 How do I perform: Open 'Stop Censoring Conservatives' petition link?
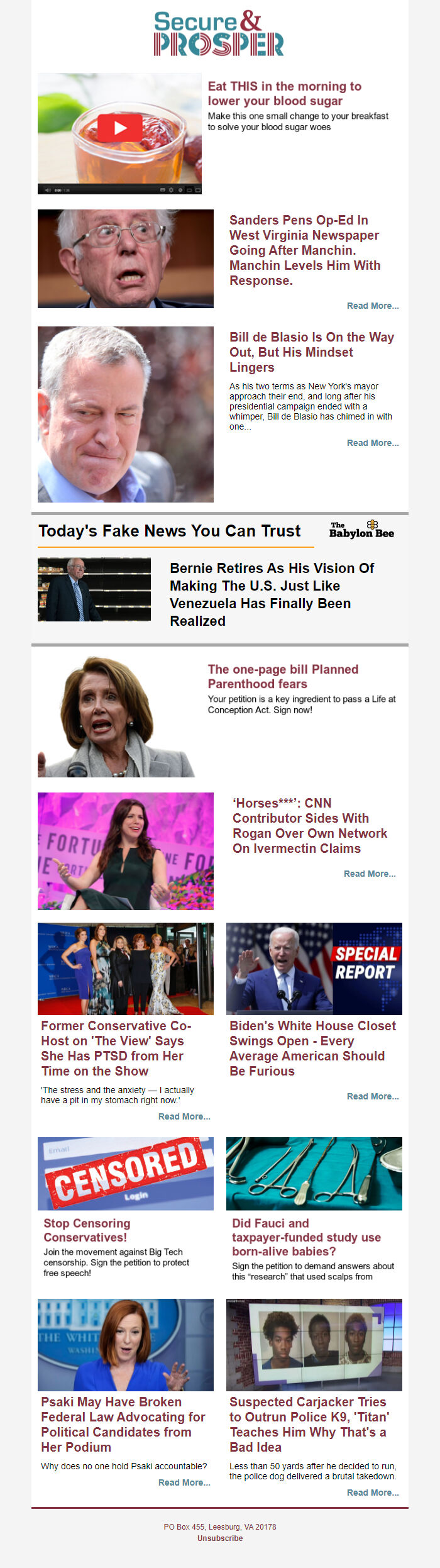point(87,1230)
